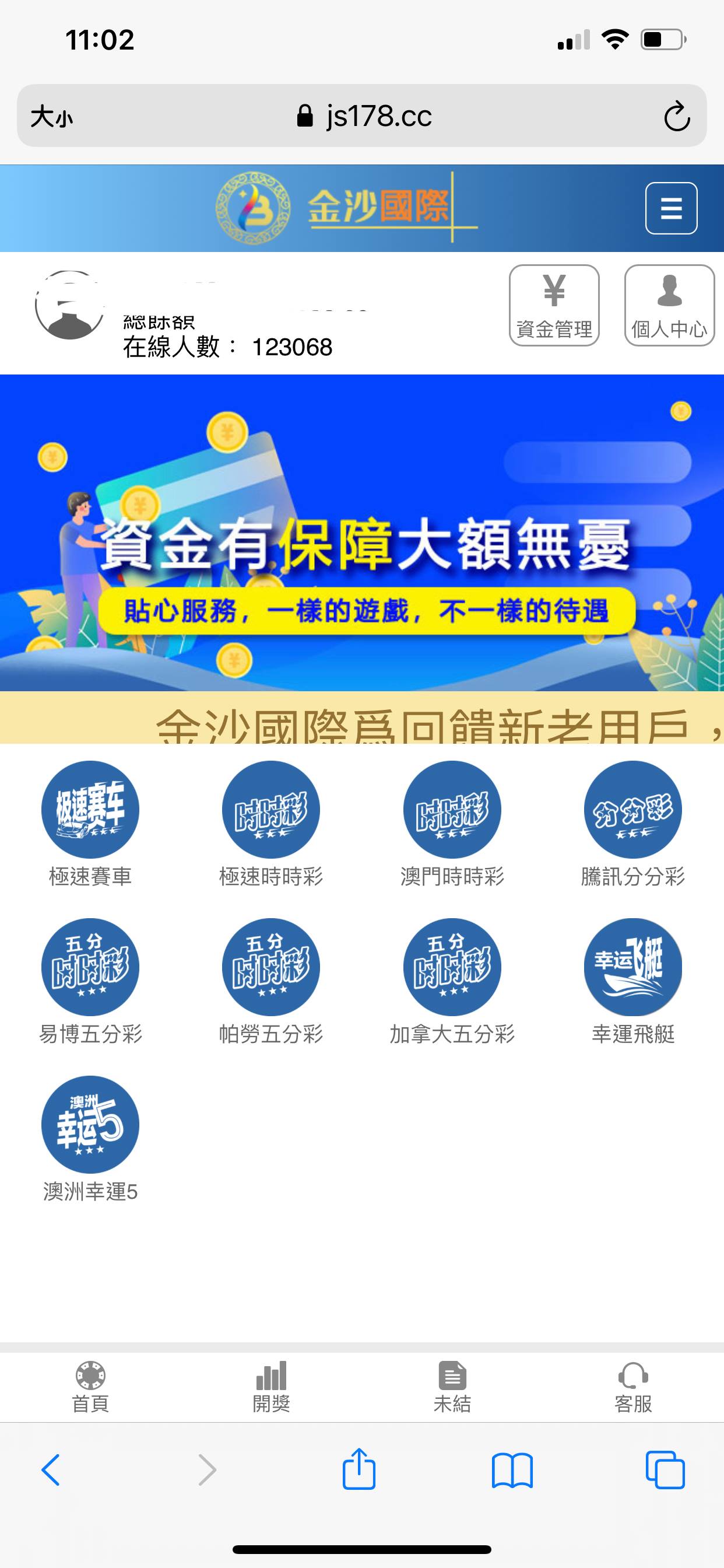Open 澳洲幸運5
This screenshot has height=1568, width=724.
tap(90, 1124)
